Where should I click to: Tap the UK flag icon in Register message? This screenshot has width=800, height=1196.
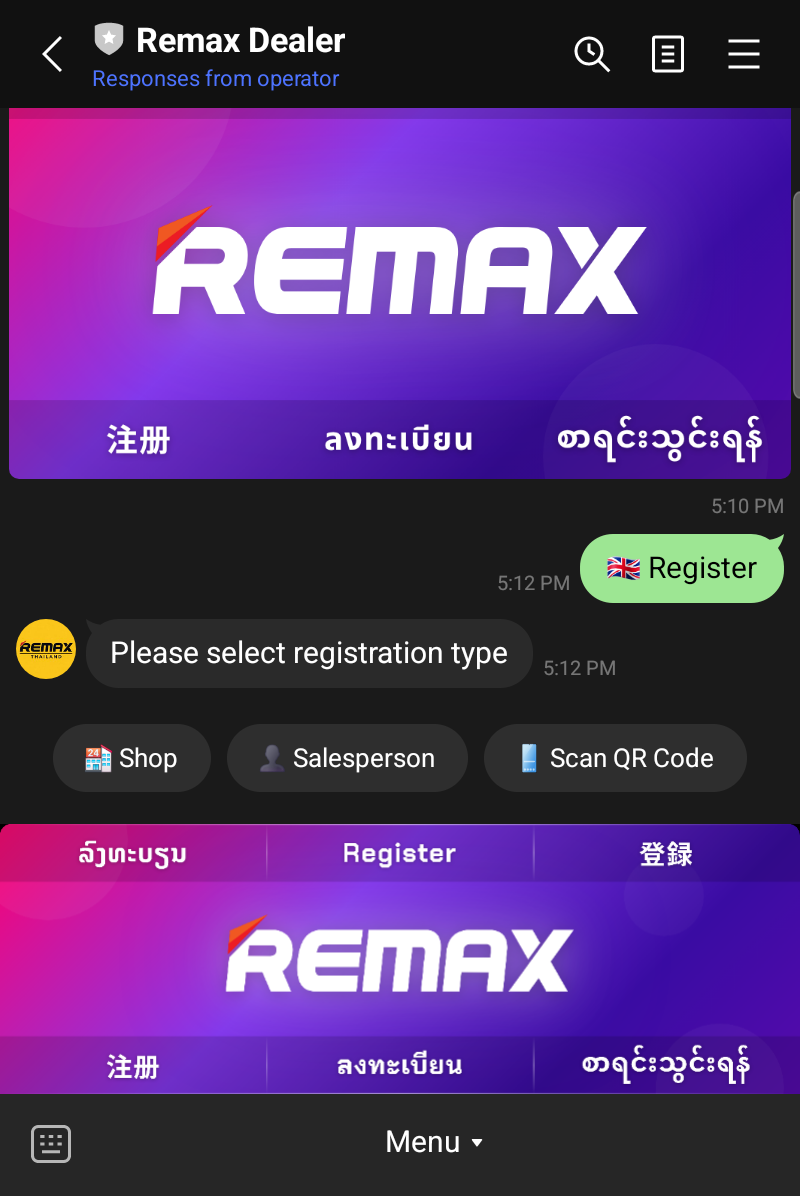coord(622,568)
